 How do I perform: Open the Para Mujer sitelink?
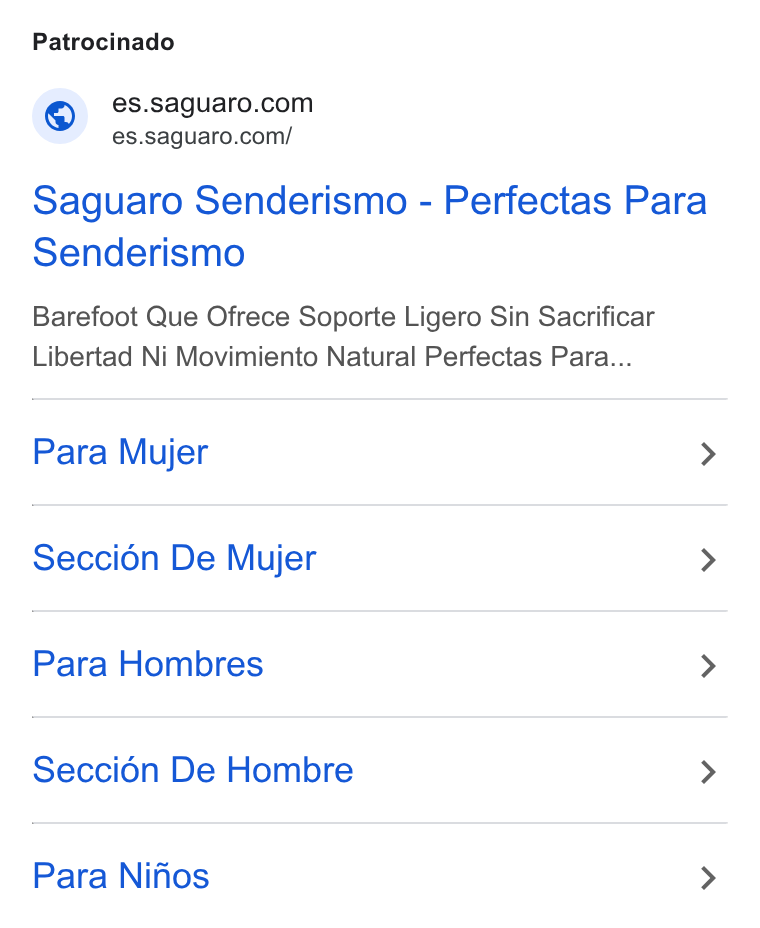tap(379, 453)
